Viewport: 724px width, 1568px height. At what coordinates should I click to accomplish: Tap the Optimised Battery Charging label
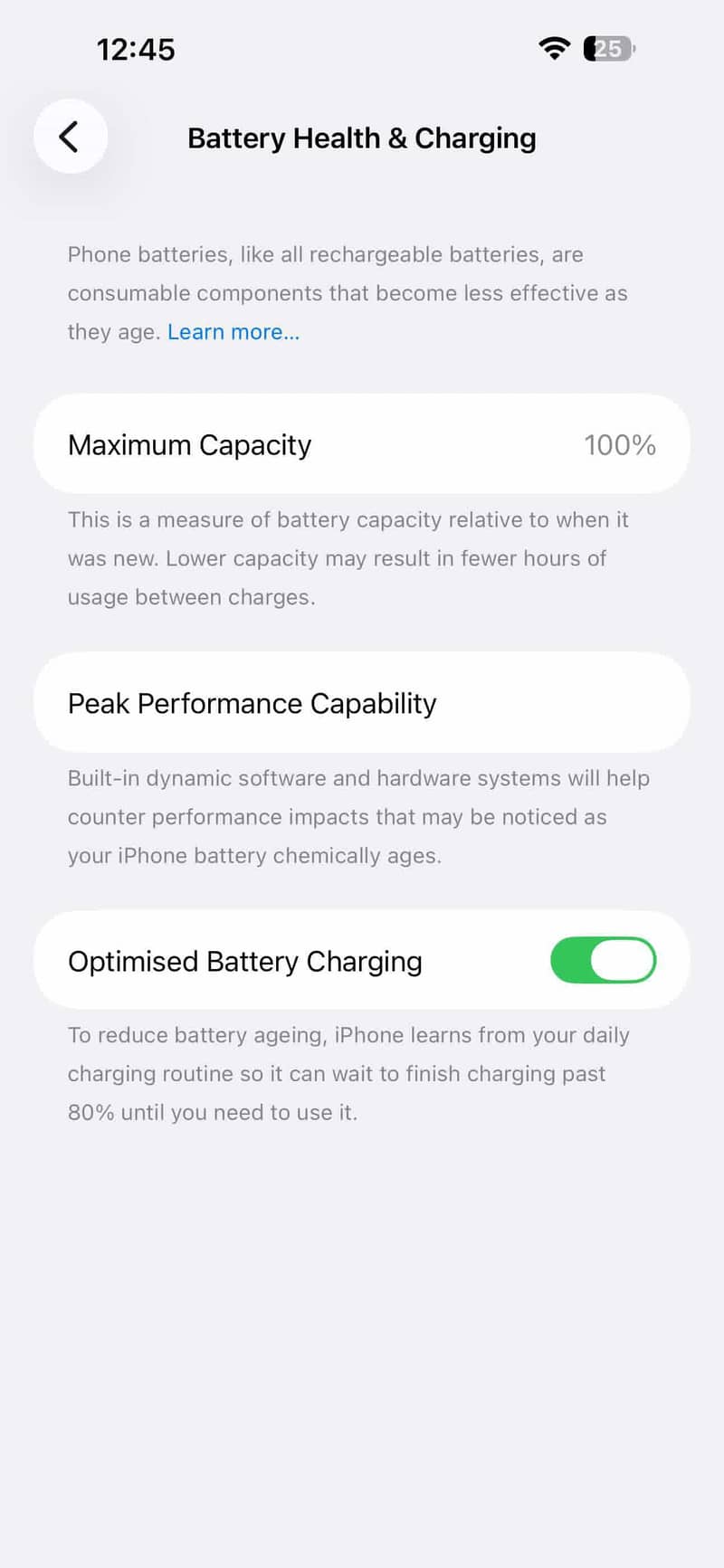[244, 960]
